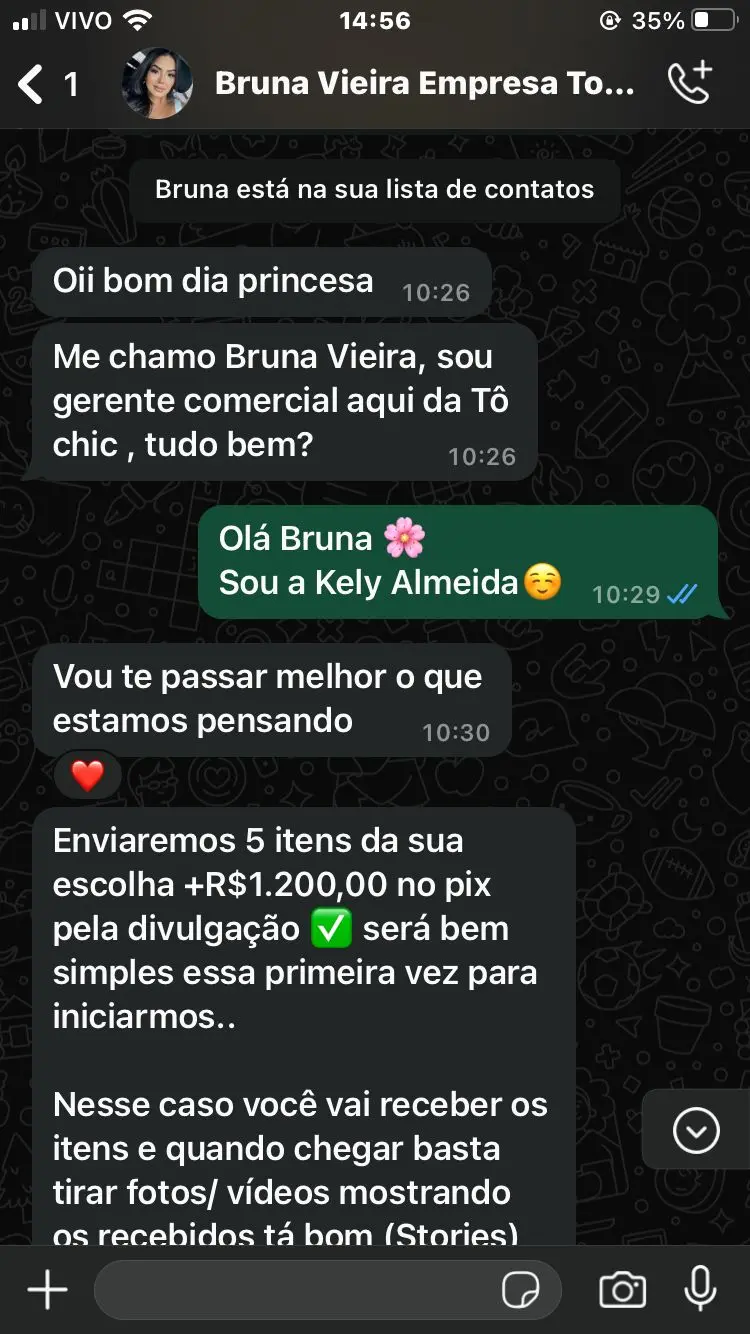Screen dimensions: 750x1334
Task: Focus the message text field
Action: coord(300,1290)
